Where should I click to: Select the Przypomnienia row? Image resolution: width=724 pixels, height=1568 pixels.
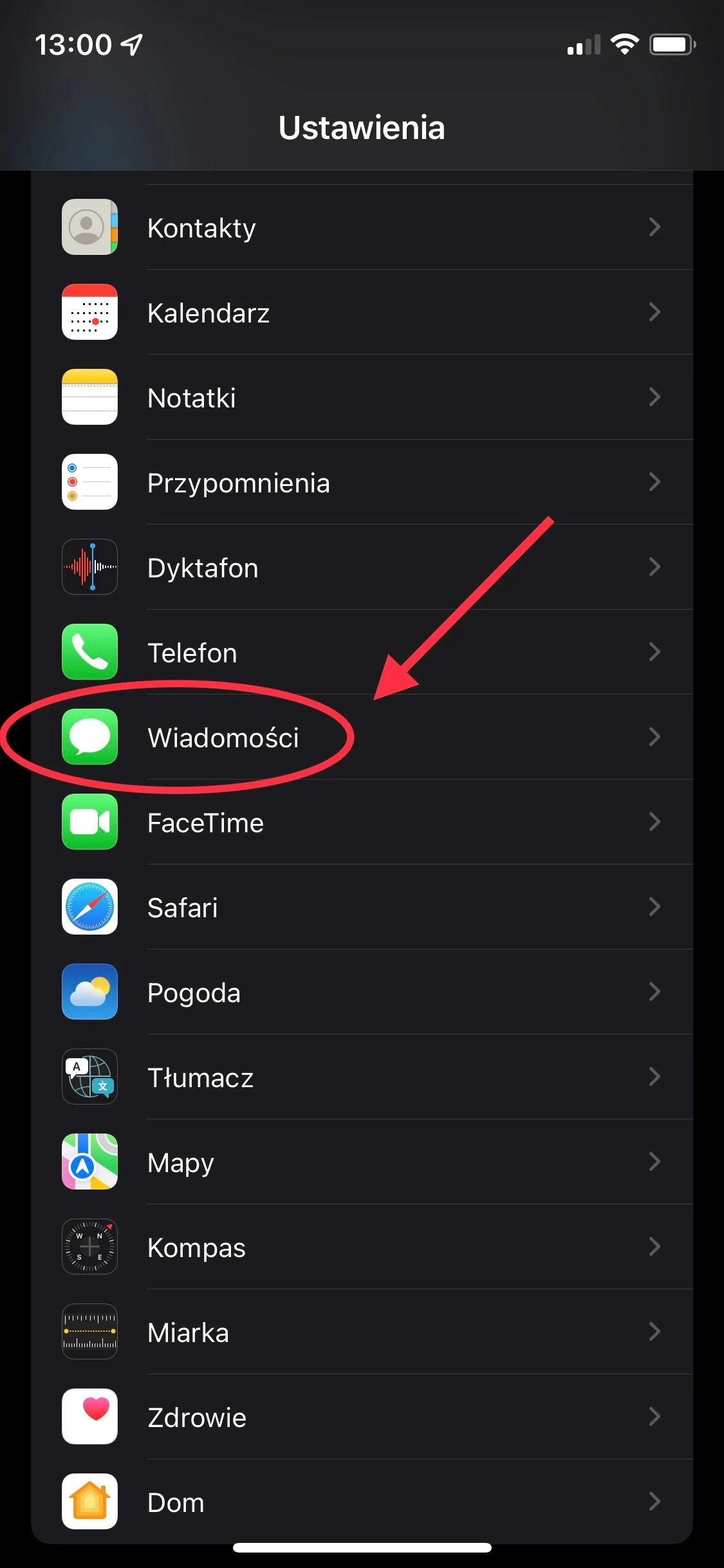(x=362, y=482)
